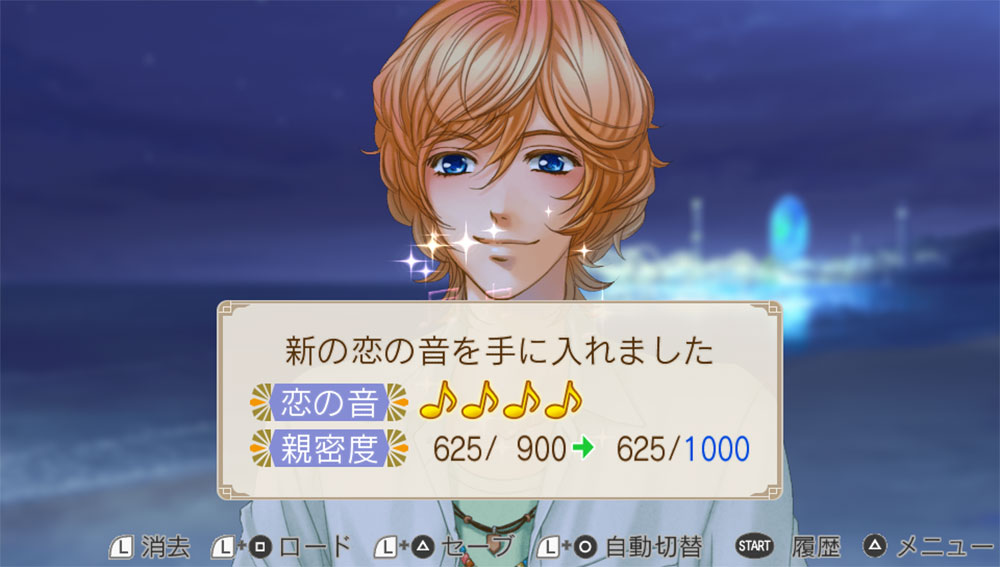Dismiss the 恋の音 result dialog
The width and height of the screenshot is (1000, 567).
(499, 400)
